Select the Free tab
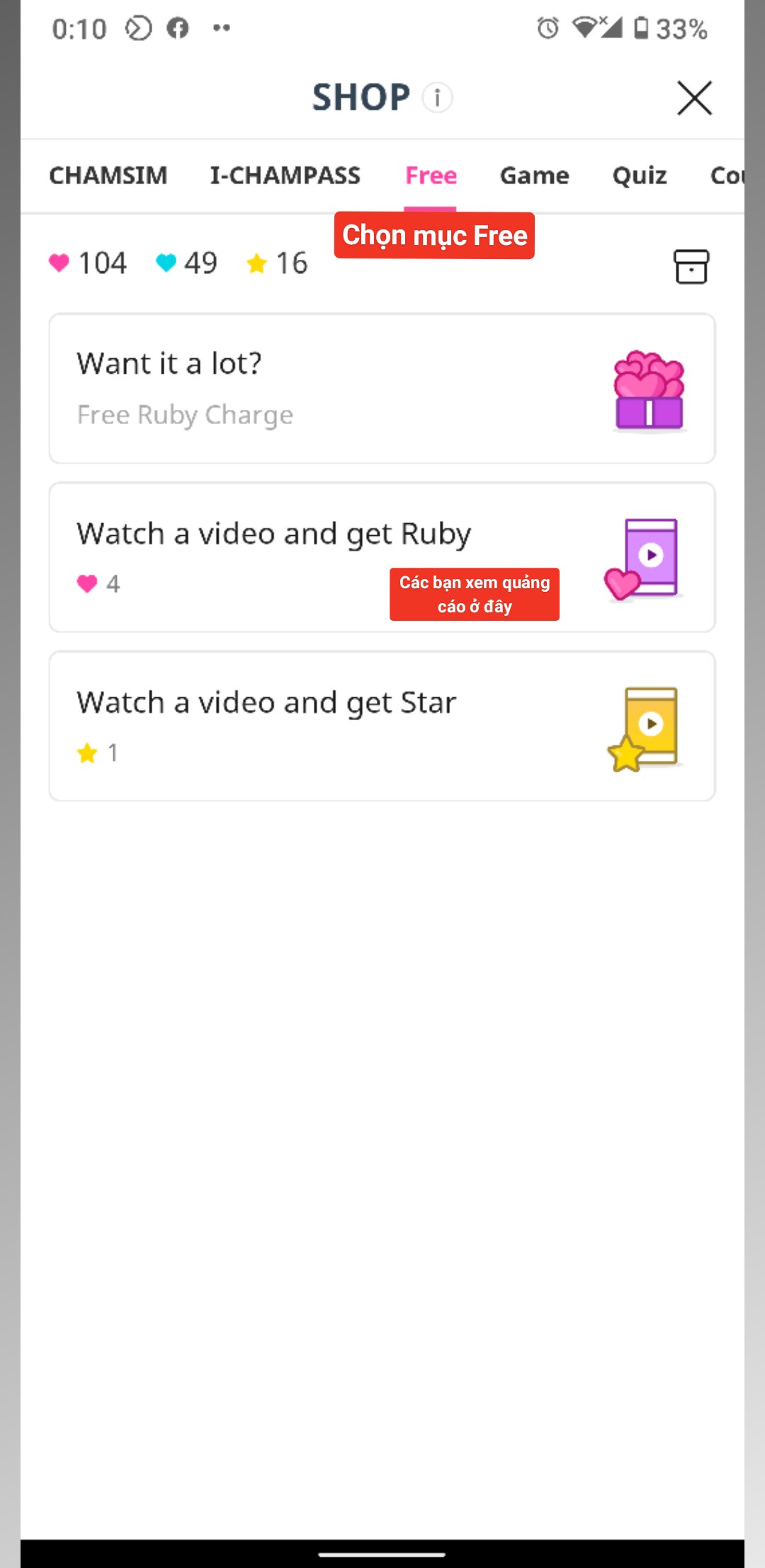 click(431, 176)
